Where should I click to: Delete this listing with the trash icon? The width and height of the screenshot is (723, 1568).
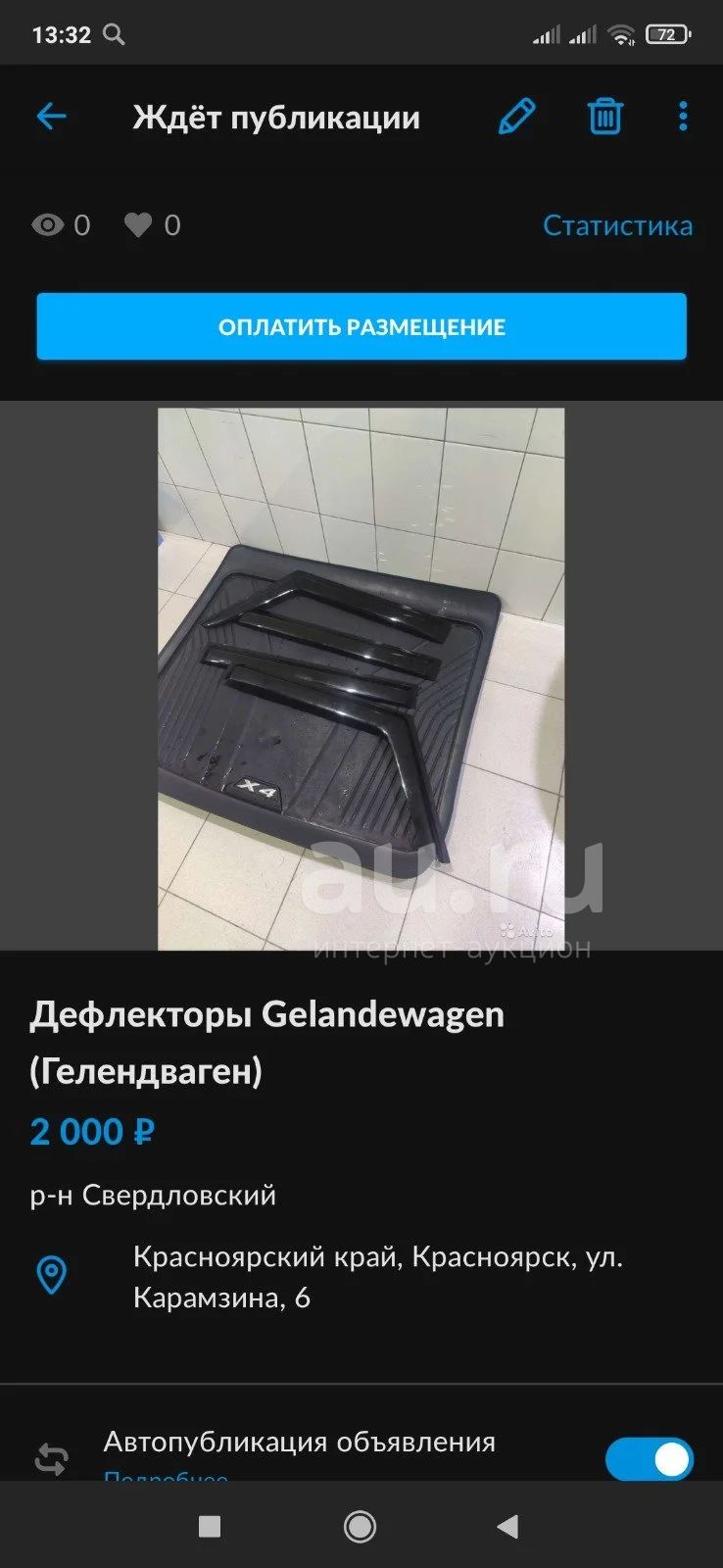[605, 117]
